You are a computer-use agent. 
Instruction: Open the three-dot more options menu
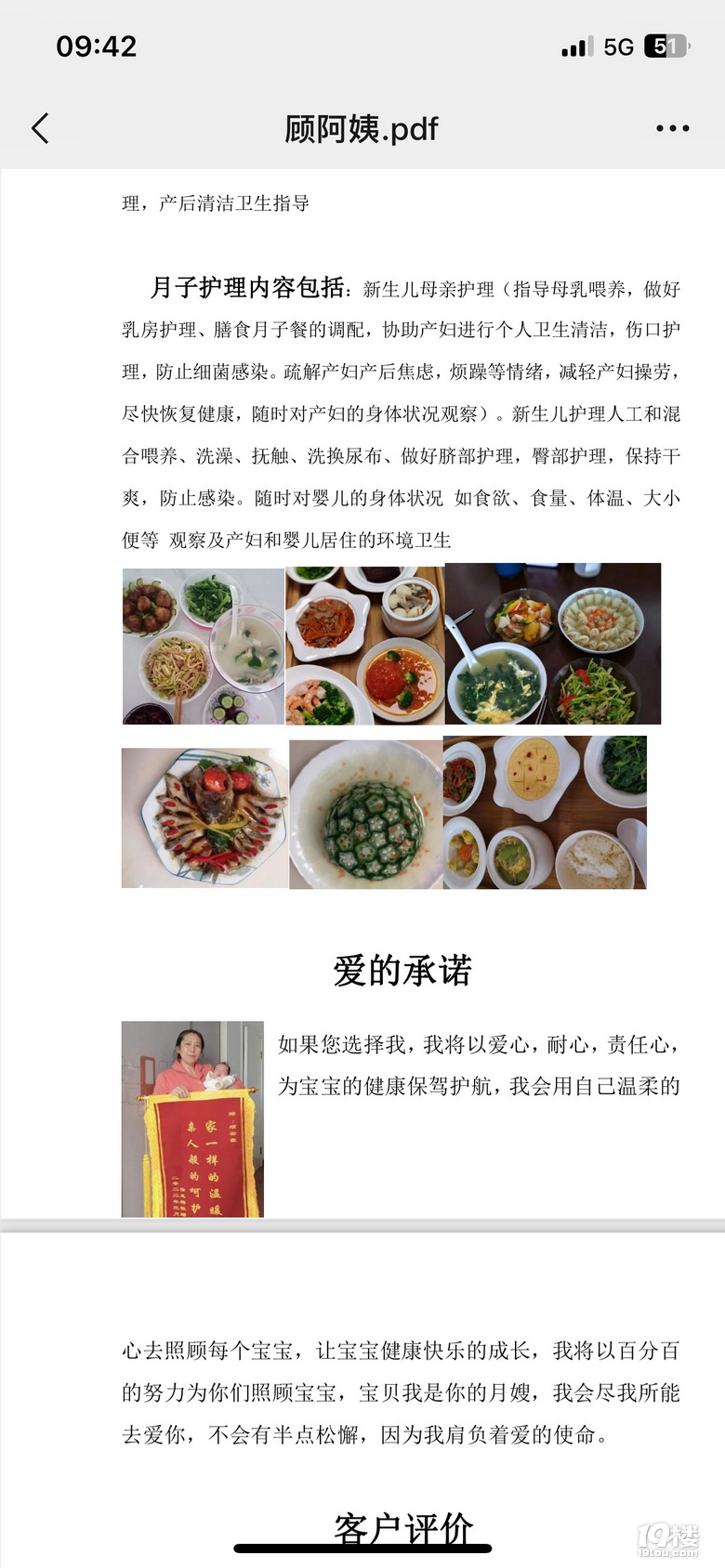tap(672, 128)
